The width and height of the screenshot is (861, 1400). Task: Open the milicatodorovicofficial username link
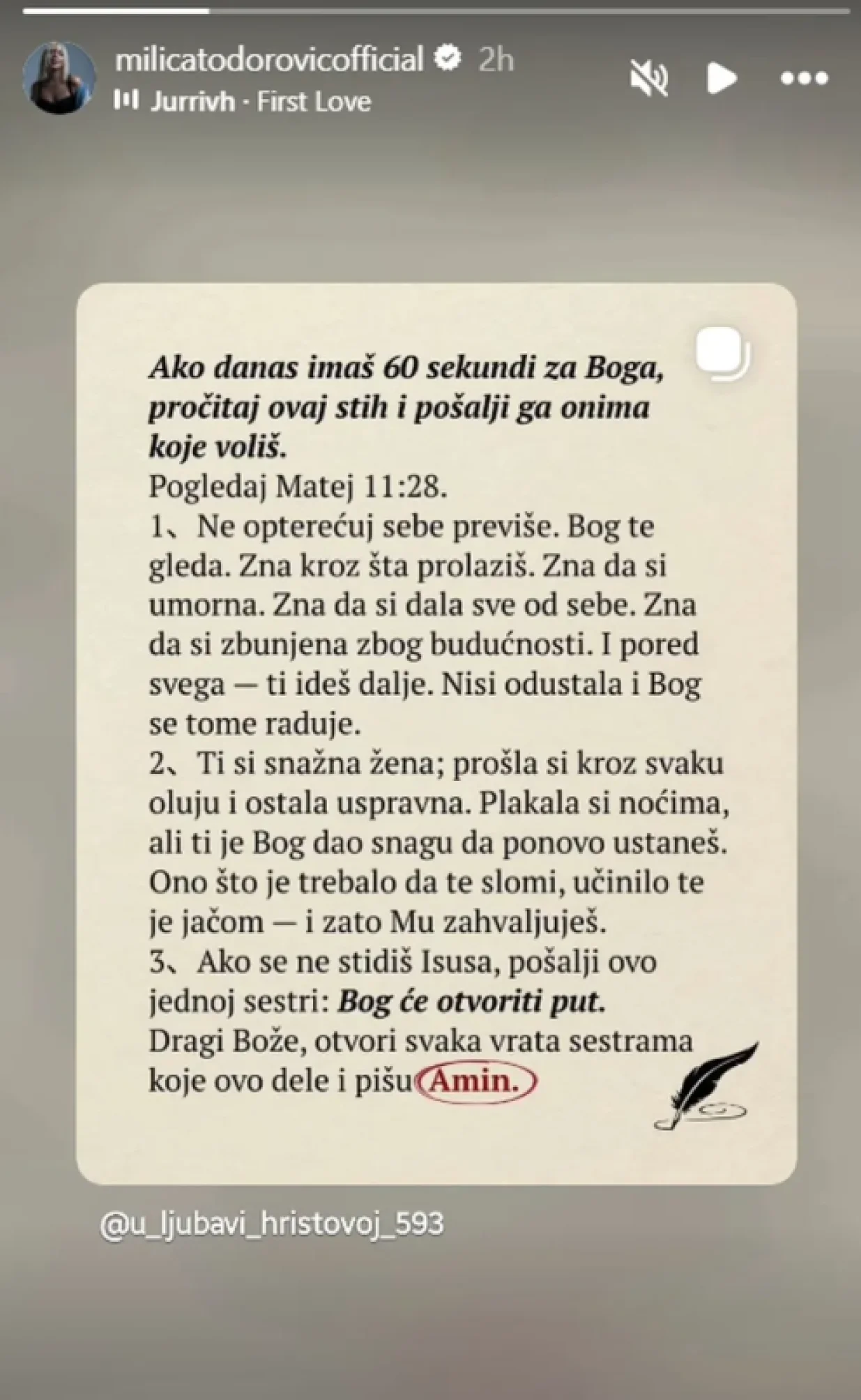(x=269, y=60)
